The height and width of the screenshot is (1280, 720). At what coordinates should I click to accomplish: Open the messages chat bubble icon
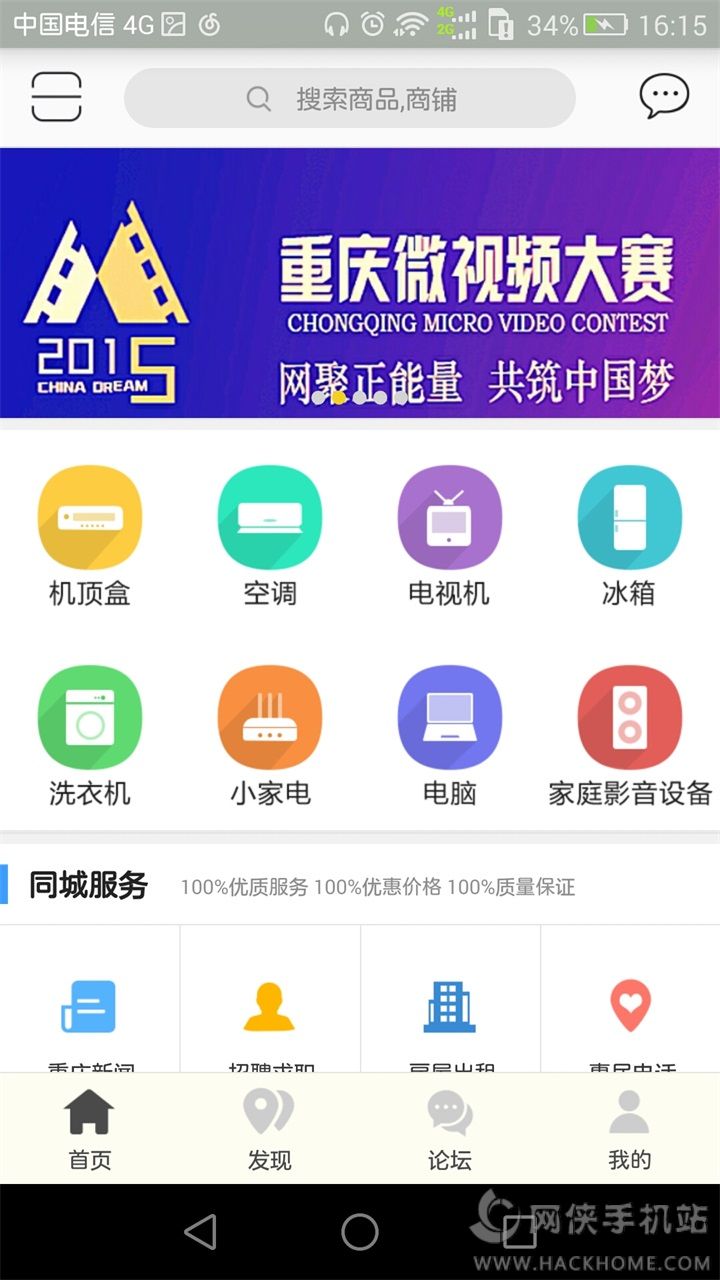pyautogui.click(x=664, y=97)
